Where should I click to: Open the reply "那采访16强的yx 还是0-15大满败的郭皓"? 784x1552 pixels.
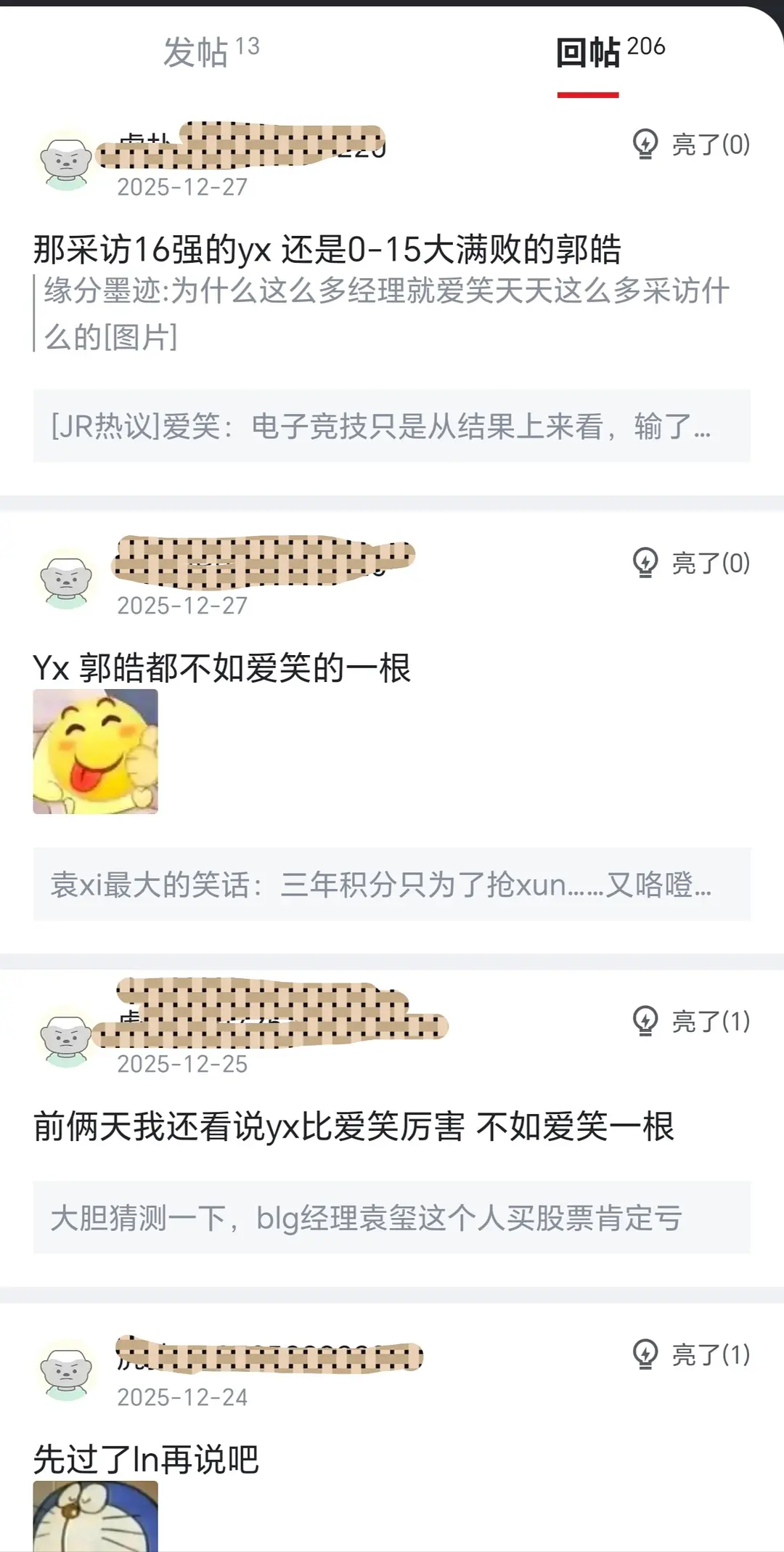[x=327, y=250]
